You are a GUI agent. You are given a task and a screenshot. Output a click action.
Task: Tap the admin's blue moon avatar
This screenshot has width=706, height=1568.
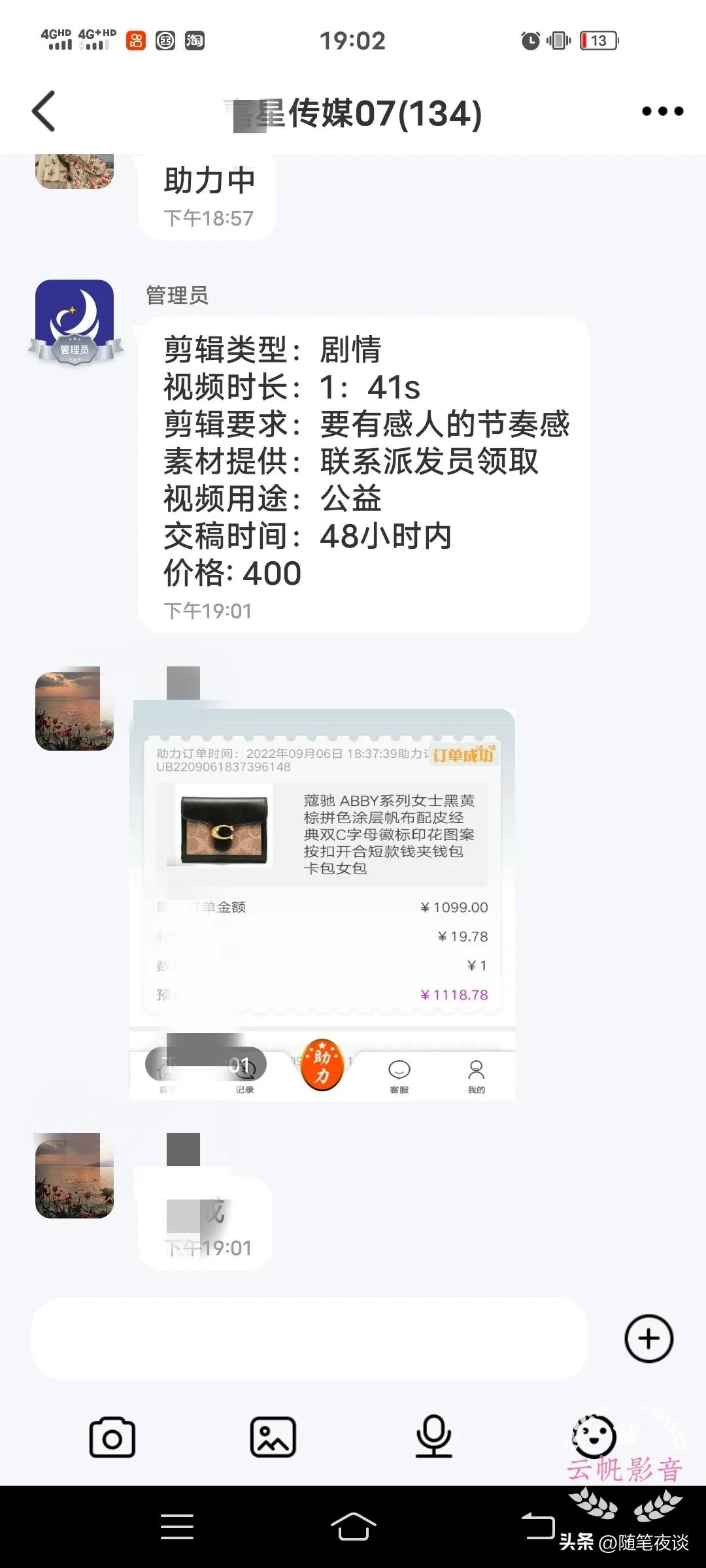[x=73, y=319]
